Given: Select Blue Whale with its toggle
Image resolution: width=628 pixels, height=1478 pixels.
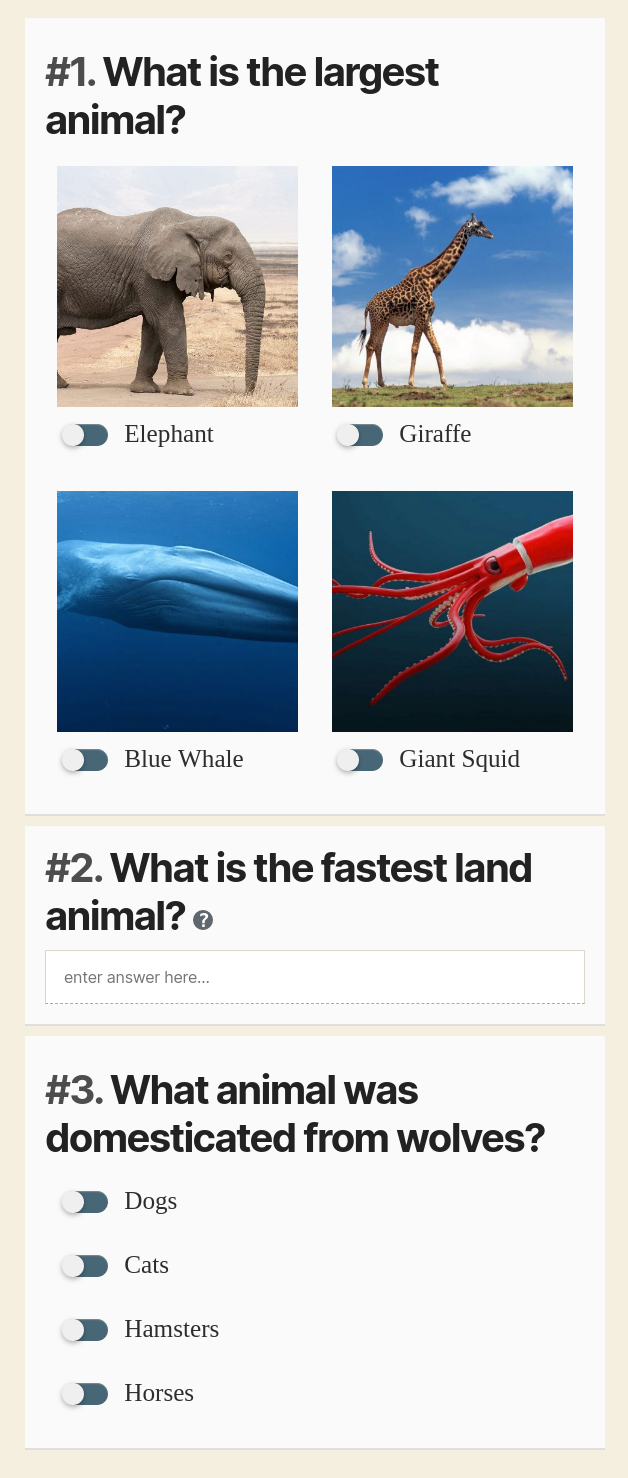Looking at the screenshot, I should coord(85,760).
